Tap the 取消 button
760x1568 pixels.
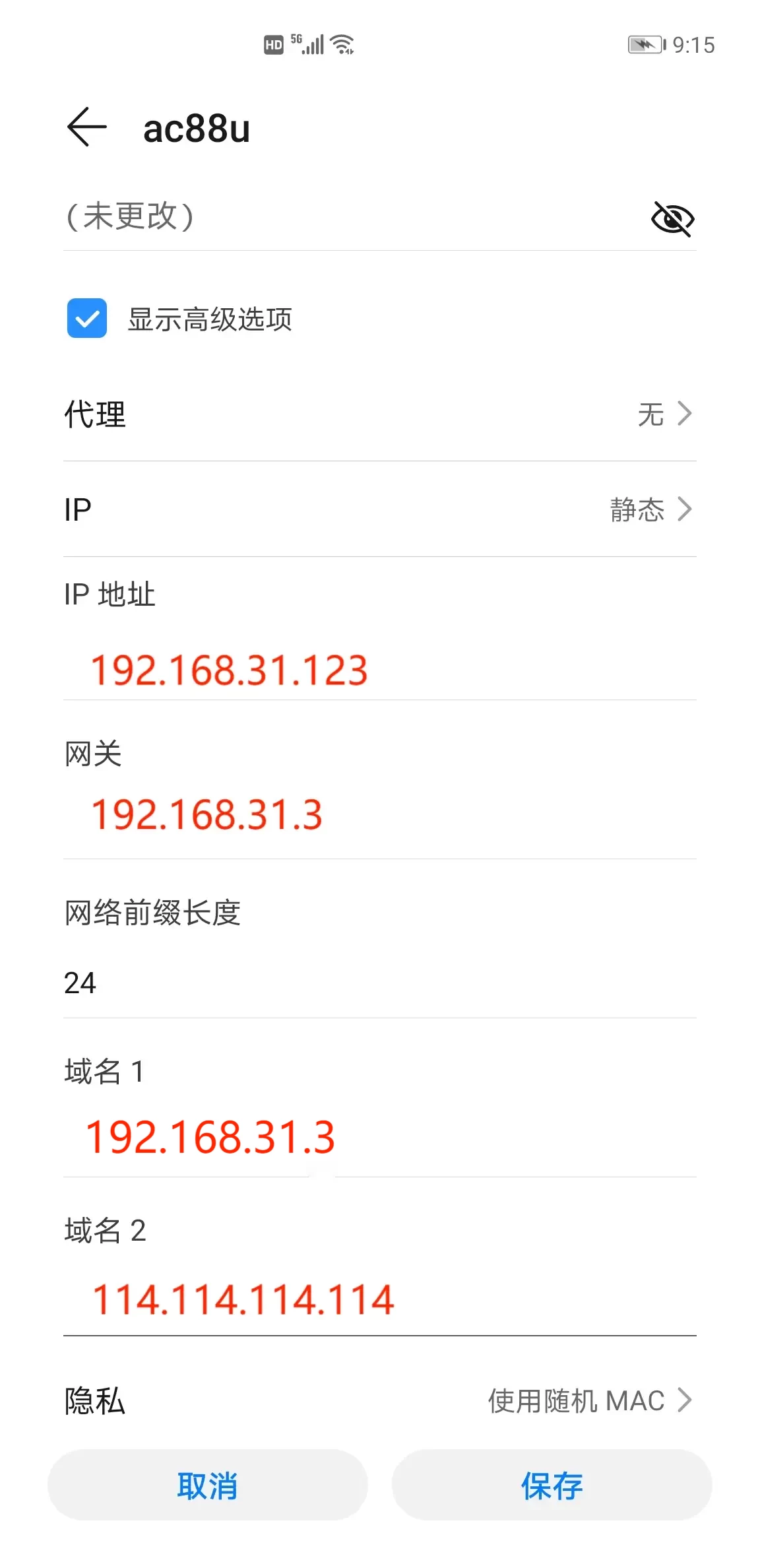[207, 1486]
